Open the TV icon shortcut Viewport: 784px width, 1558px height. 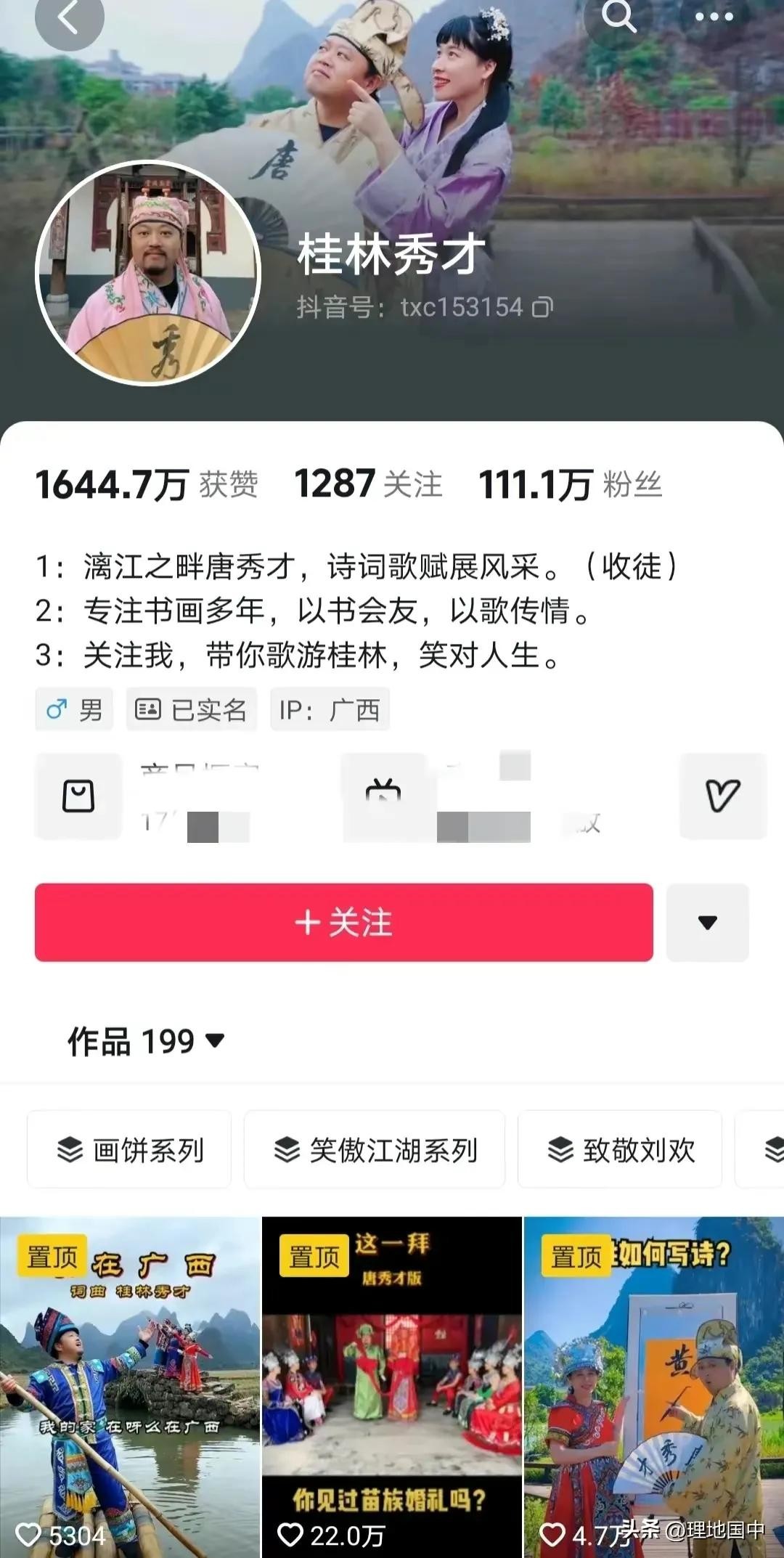(383, 796)
